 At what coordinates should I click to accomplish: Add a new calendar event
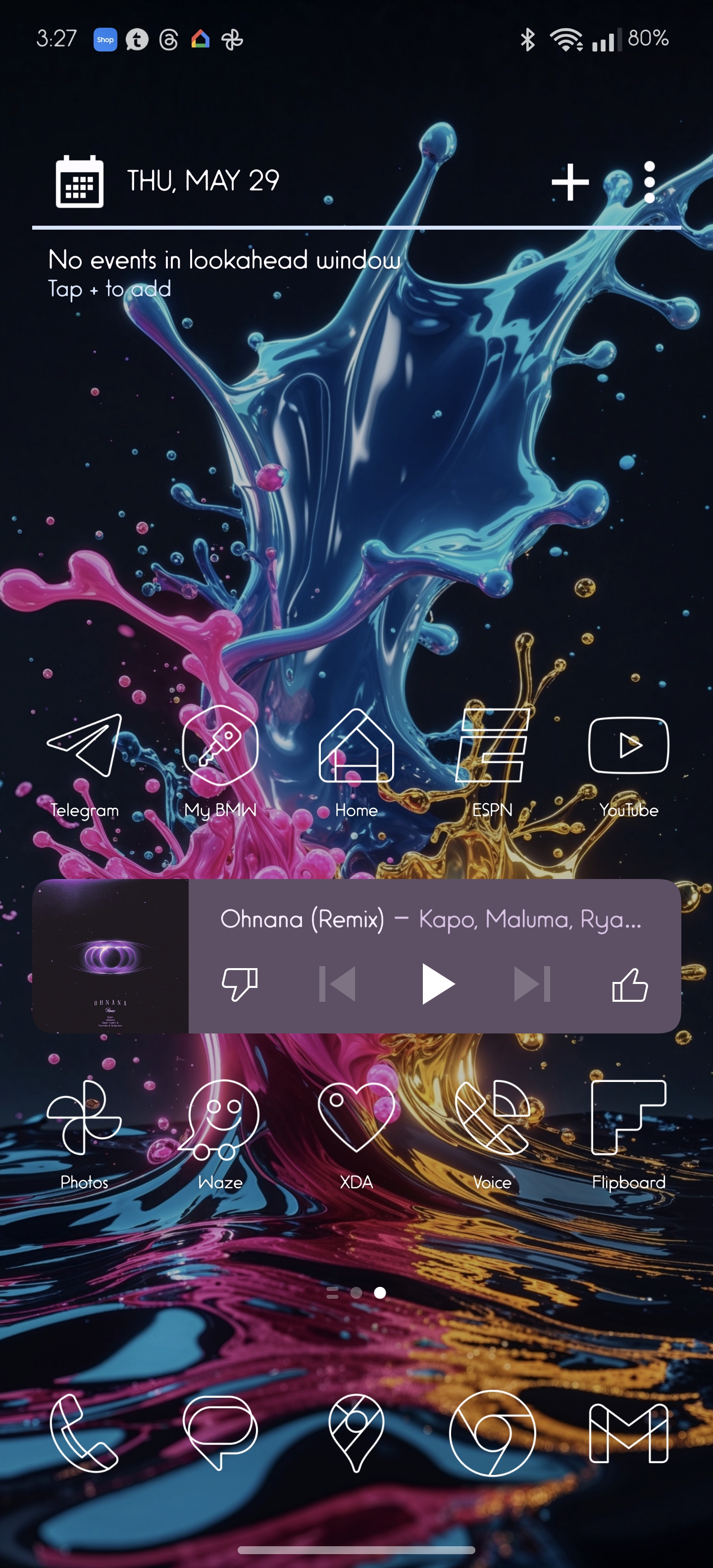coord(570,181)
